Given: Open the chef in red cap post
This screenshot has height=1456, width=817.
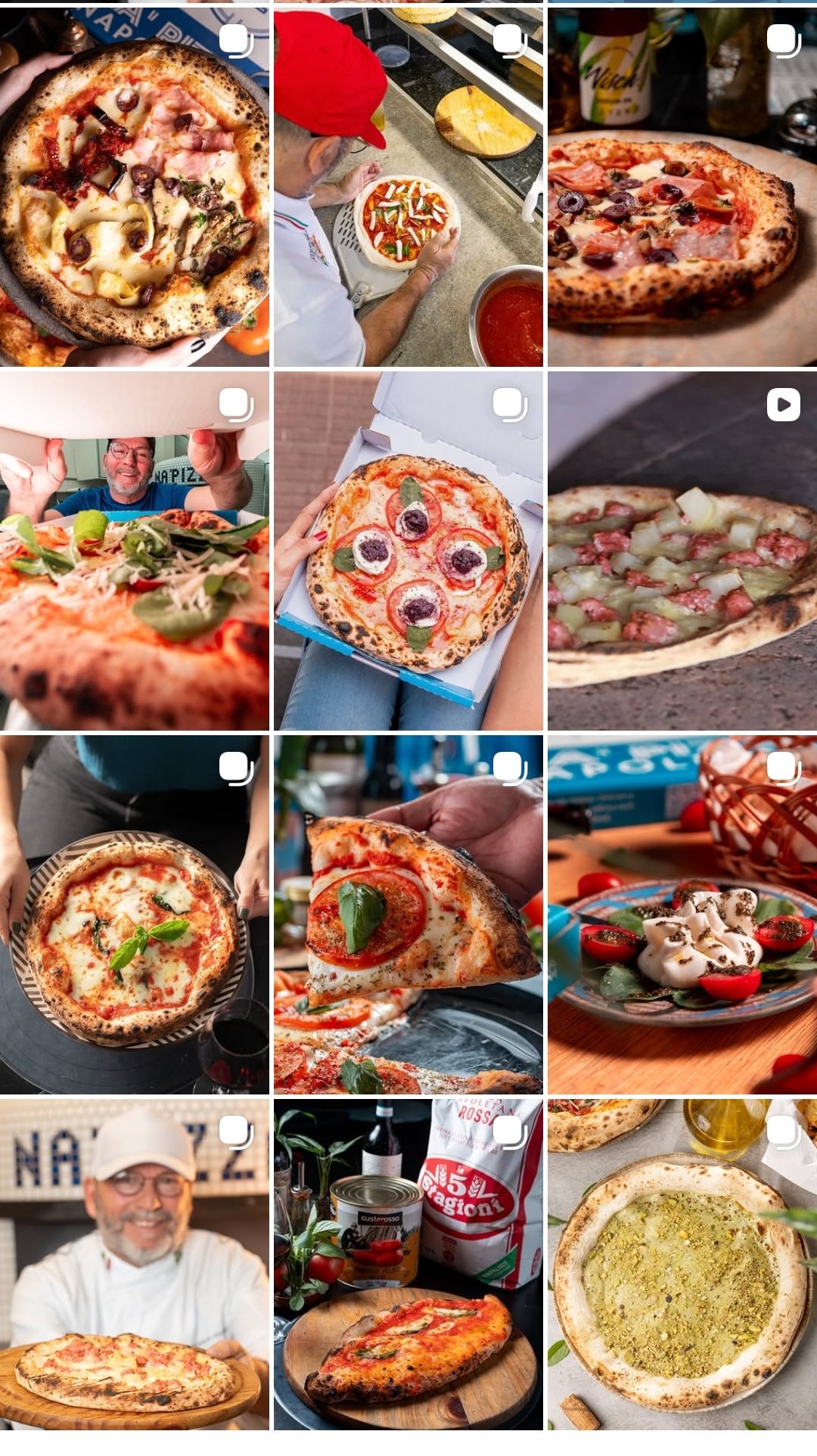Looking at the screenshot, I should pyautogui.click(x=408, y=188).
